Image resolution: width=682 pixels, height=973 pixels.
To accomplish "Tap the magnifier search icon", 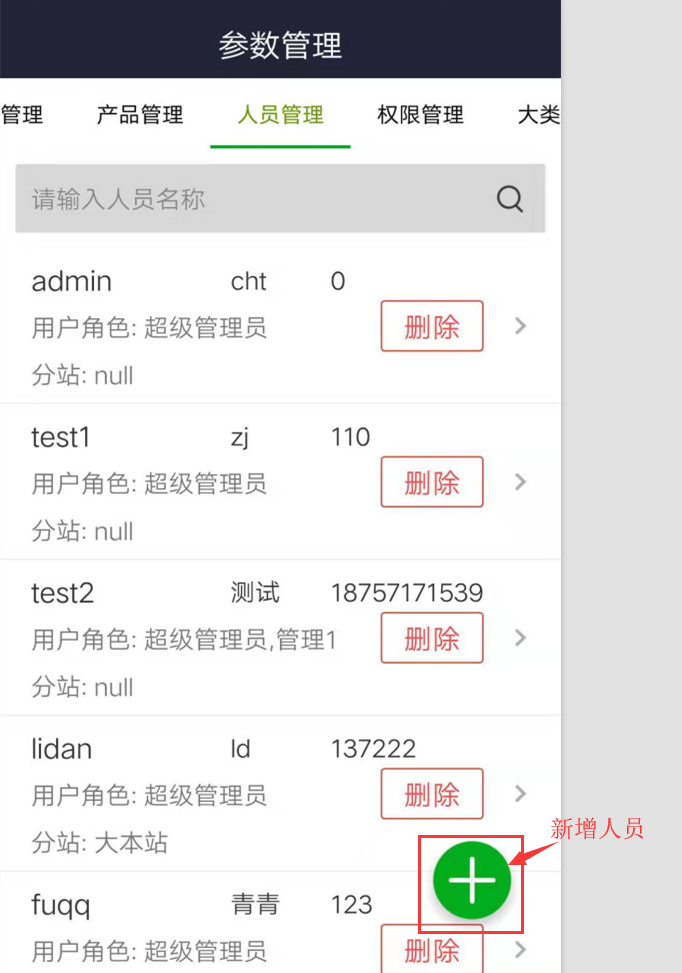I will [510, 199].
